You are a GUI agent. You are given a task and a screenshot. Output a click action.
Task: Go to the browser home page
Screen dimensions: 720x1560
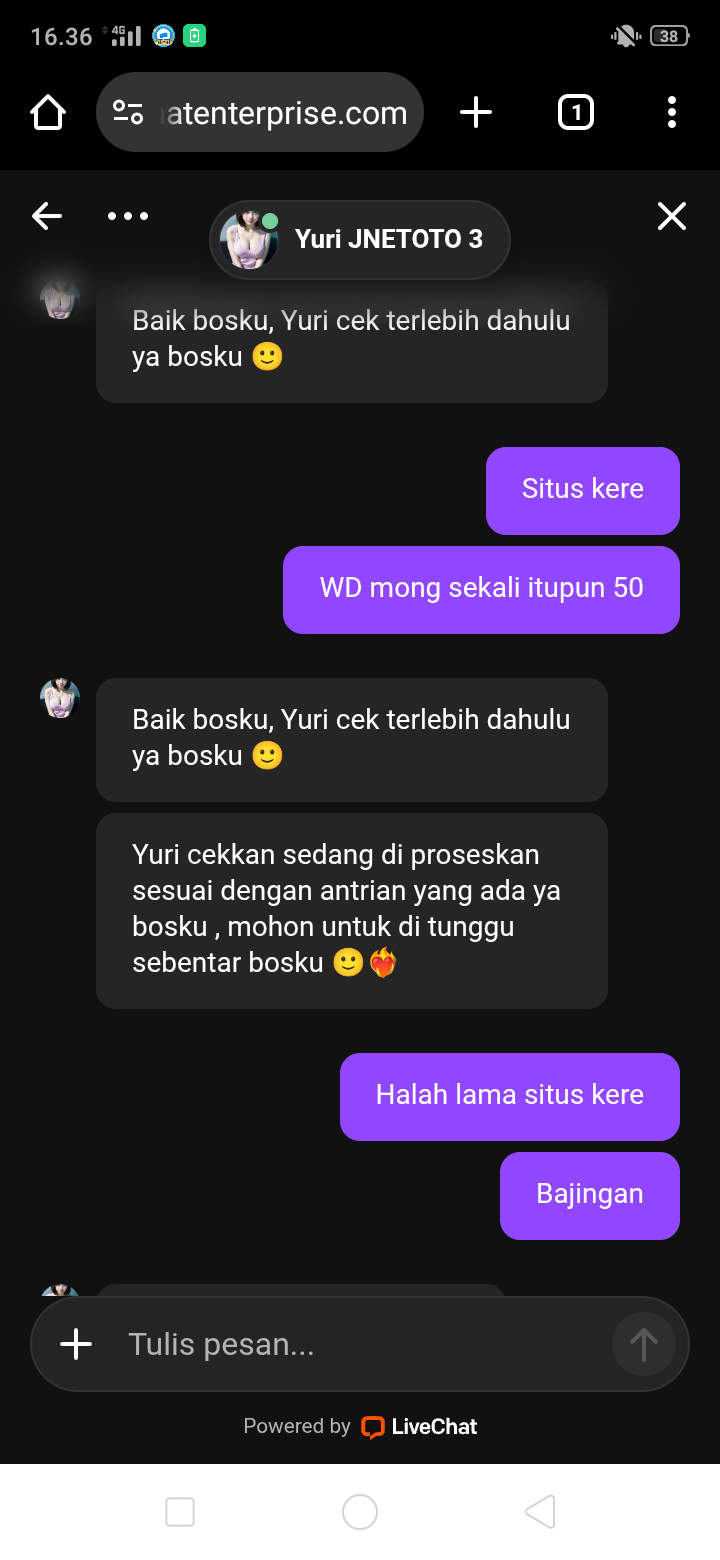coord(48,113)
